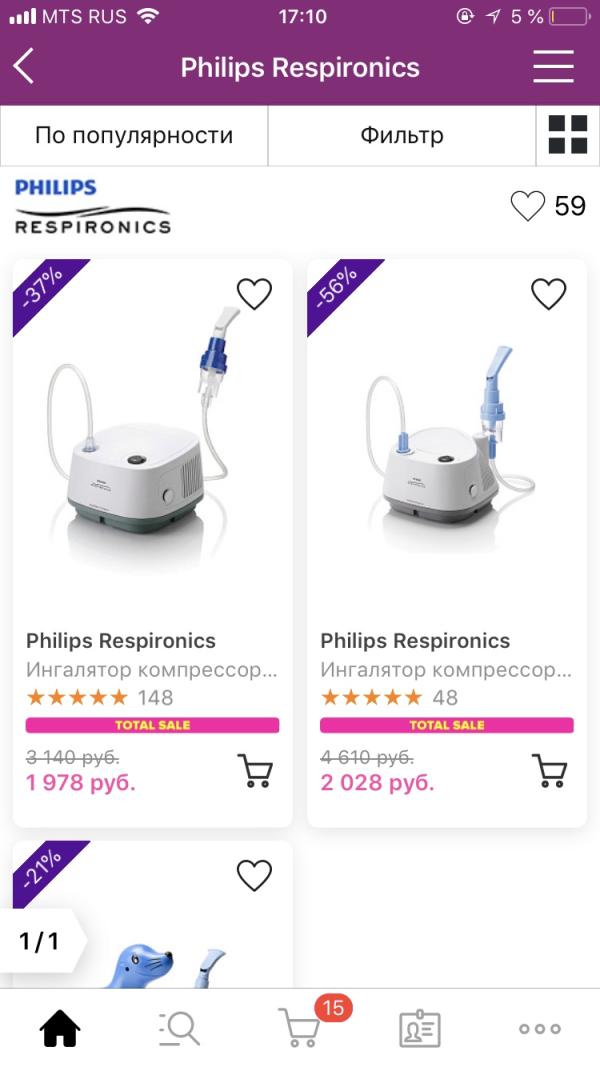
Task: Open sorting by По популярности
Action: tap(134, 135)
